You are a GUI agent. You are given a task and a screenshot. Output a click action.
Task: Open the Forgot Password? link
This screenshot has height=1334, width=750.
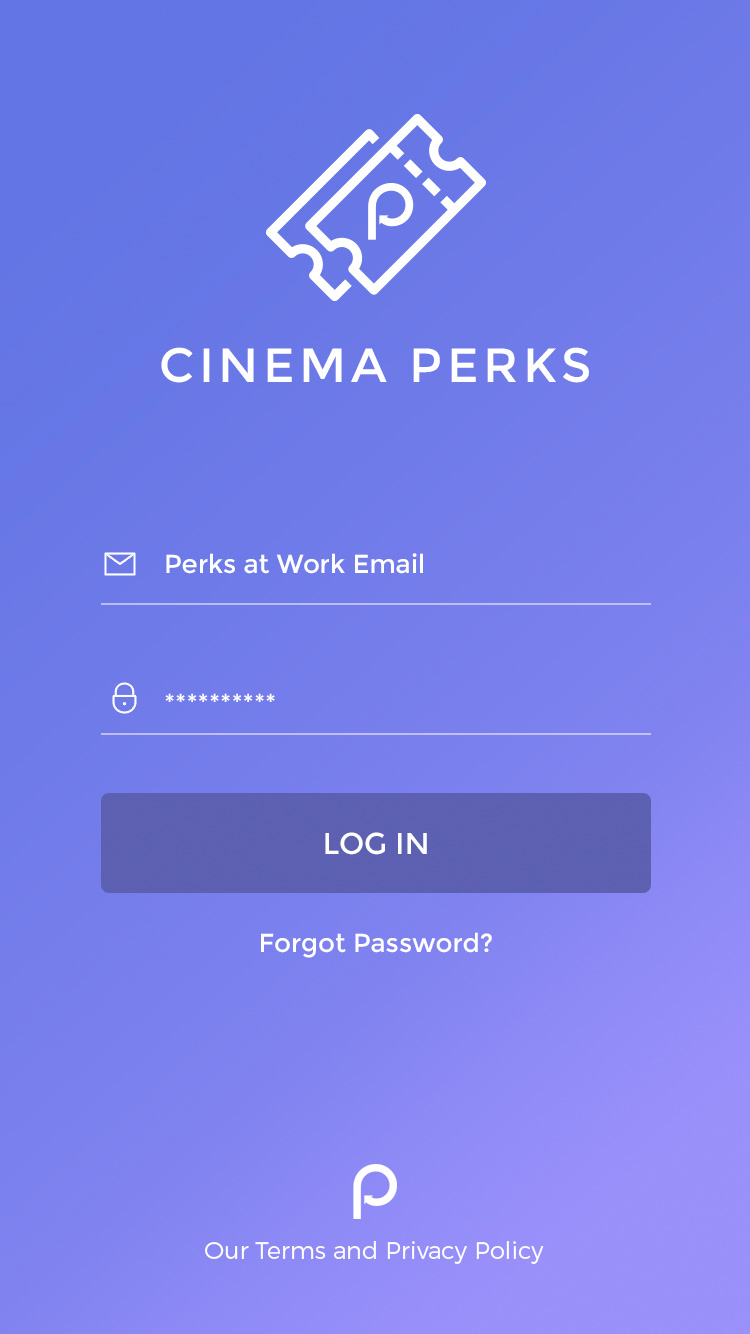(x=375, y=943)
